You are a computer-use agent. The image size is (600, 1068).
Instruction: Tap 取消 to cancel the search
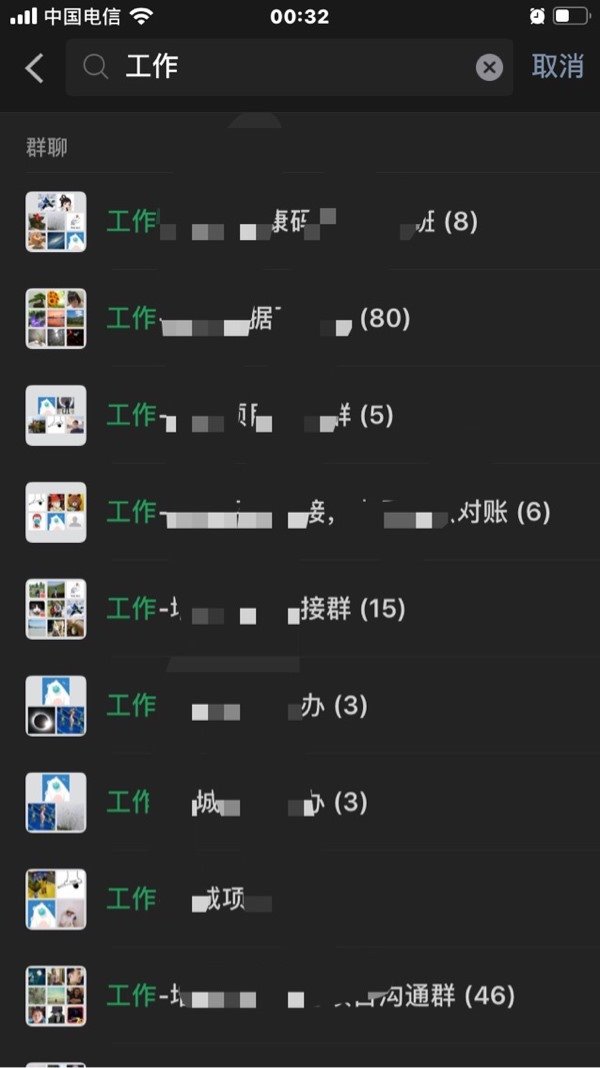click(557, 67)
